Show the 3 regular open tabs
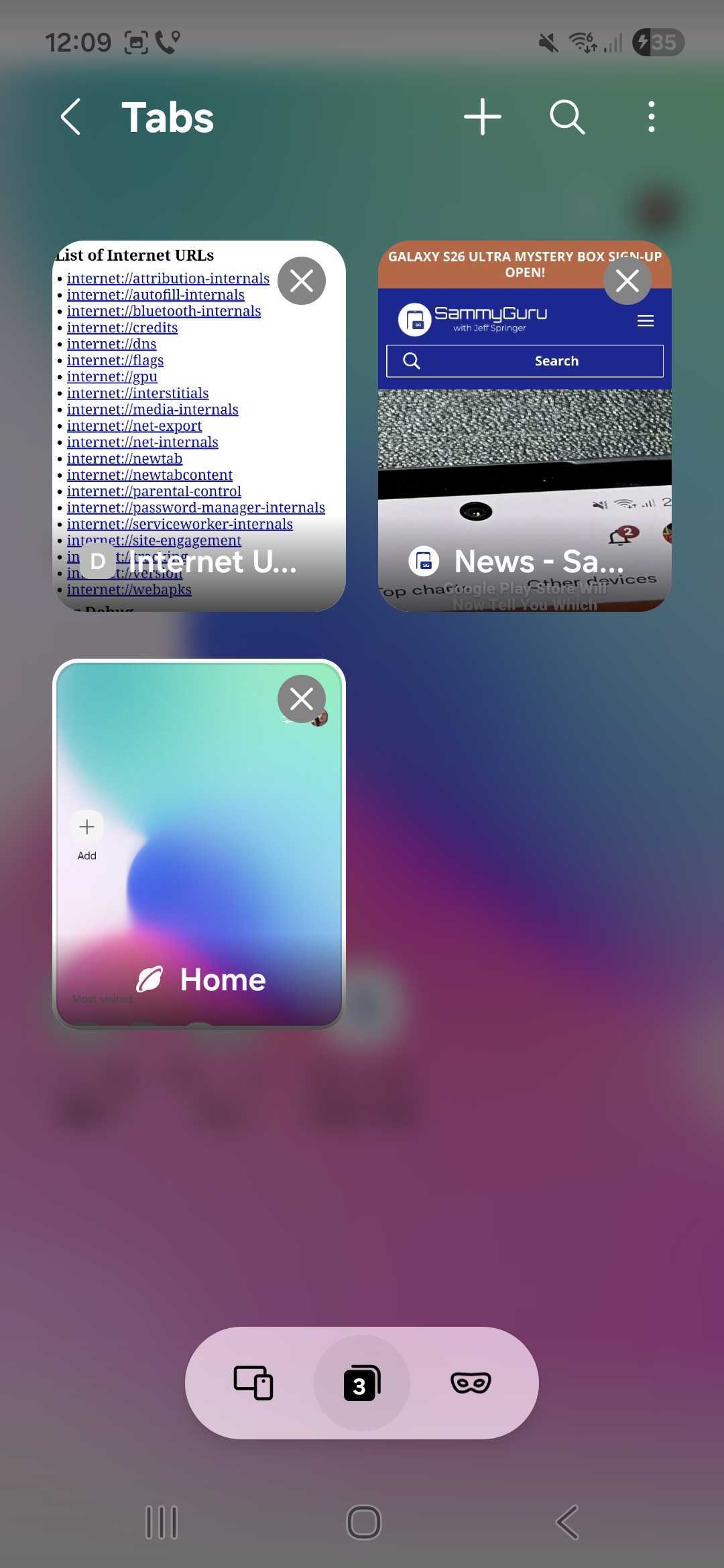 [x=362, y=1383]
